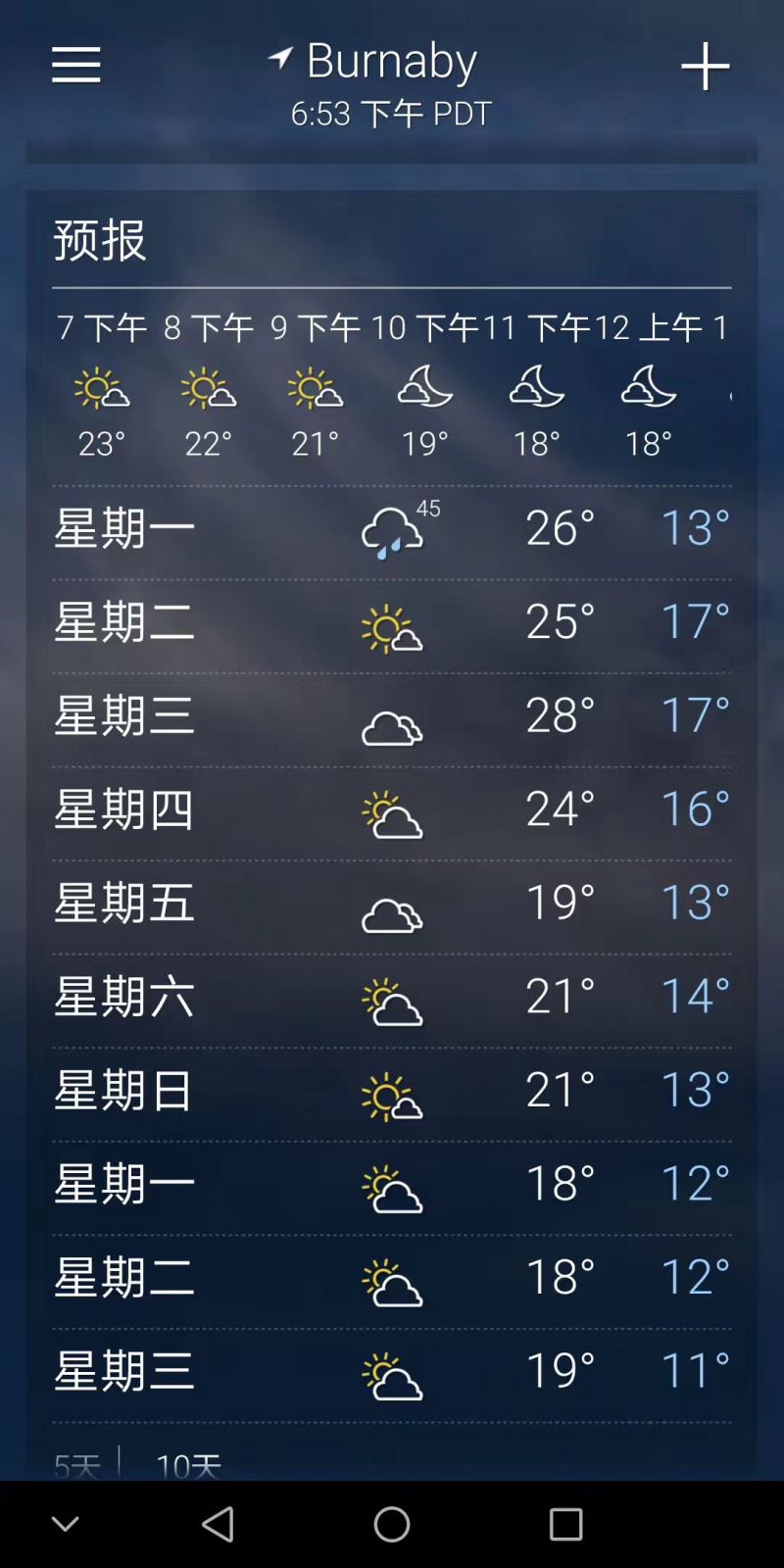
Task: Switch to the 5天 forecast tab
Action: click(77, 1465)
